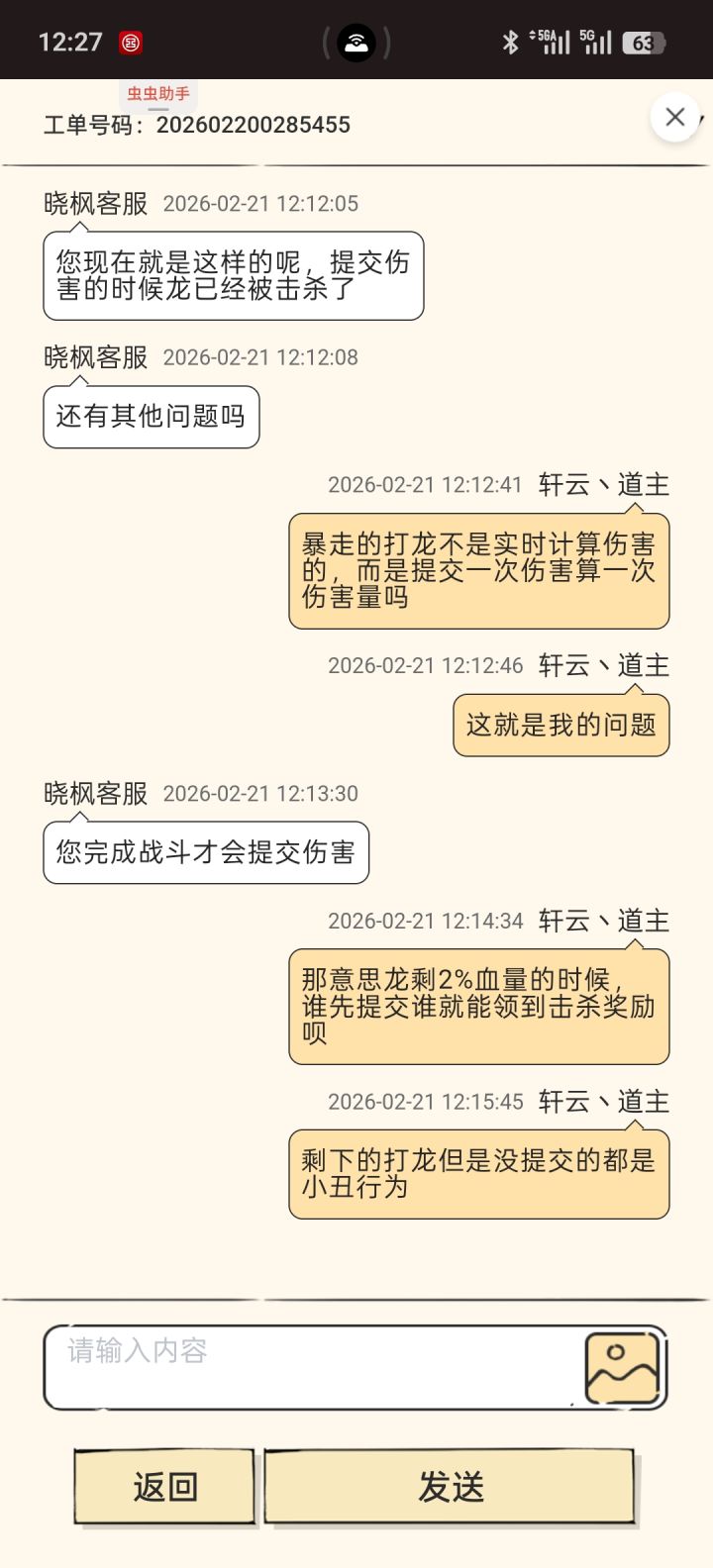
Task: Tap the clock showing 12:27
Action: 72,42
